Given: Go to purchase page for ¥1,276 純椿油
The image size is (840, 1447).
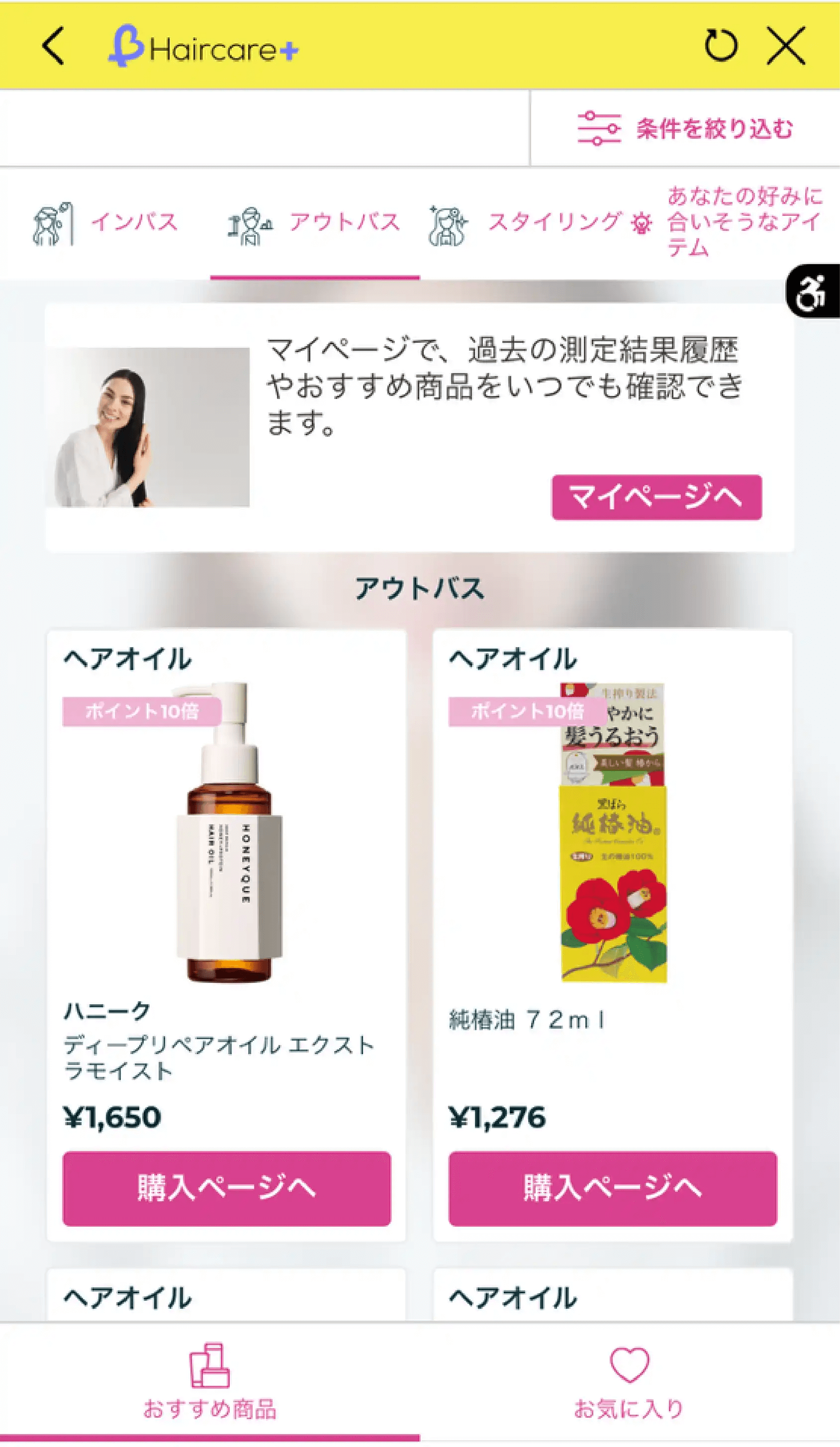Looking at the screenshot, I should (613, 1189).
